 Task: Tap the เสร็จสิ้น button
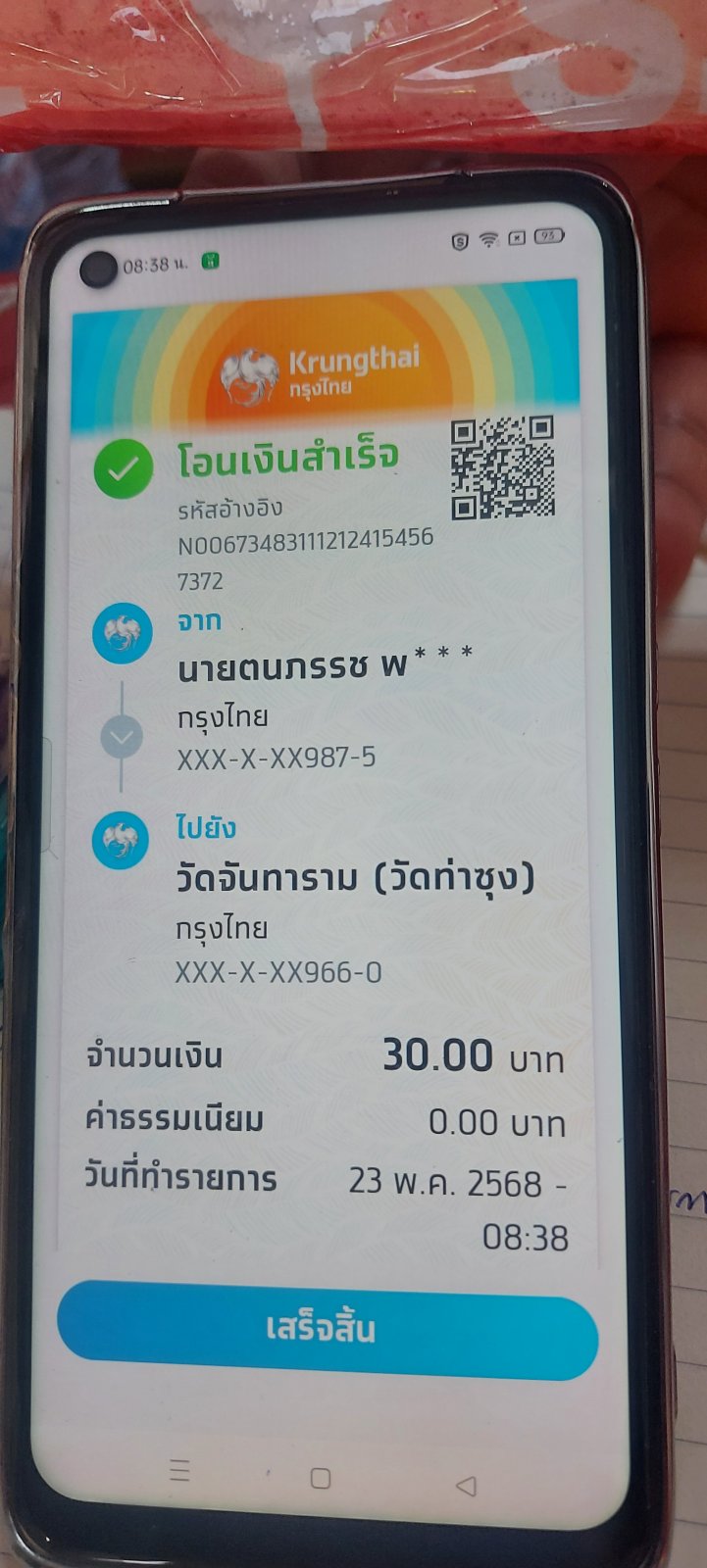coord(328,1330)
